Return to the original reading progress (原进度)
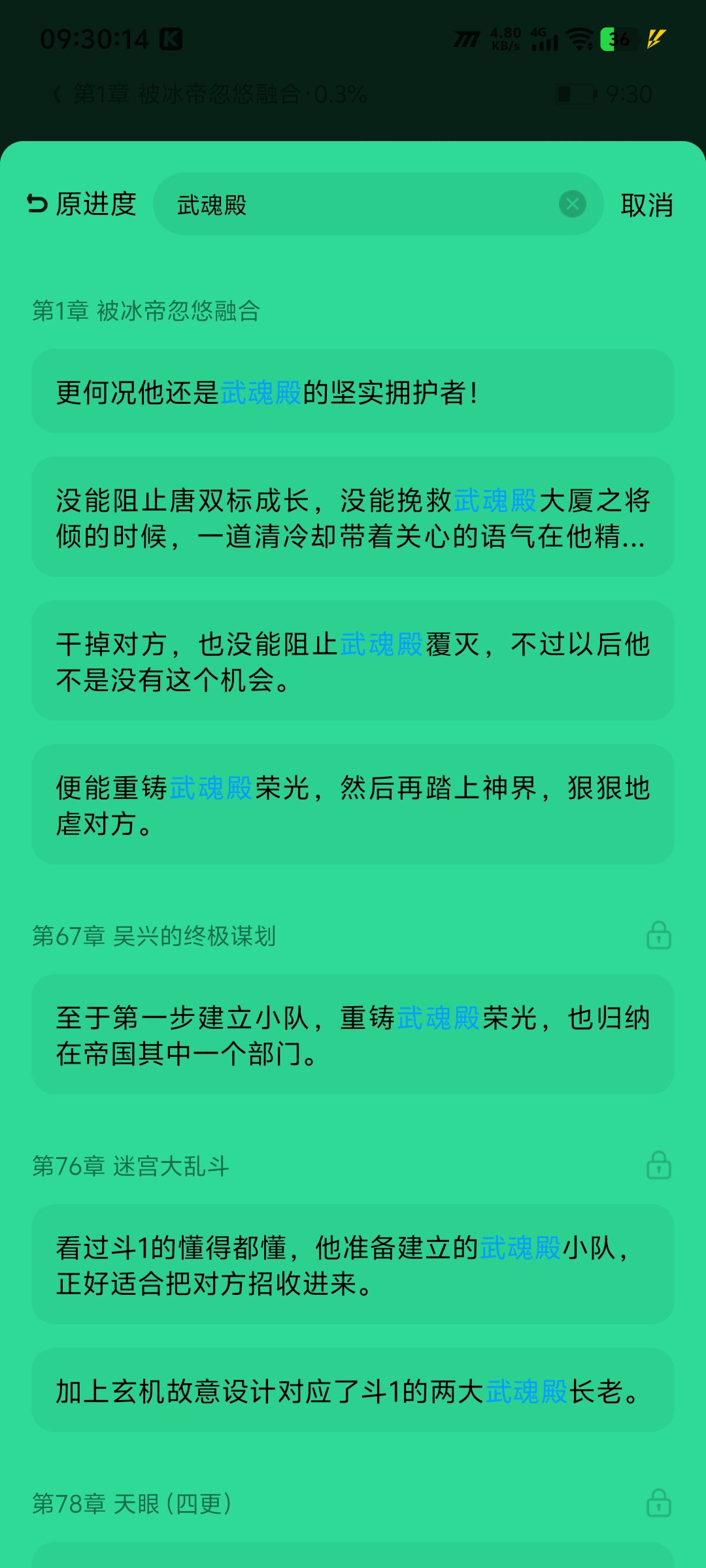 pyautogui.click(x=82, y=204)
